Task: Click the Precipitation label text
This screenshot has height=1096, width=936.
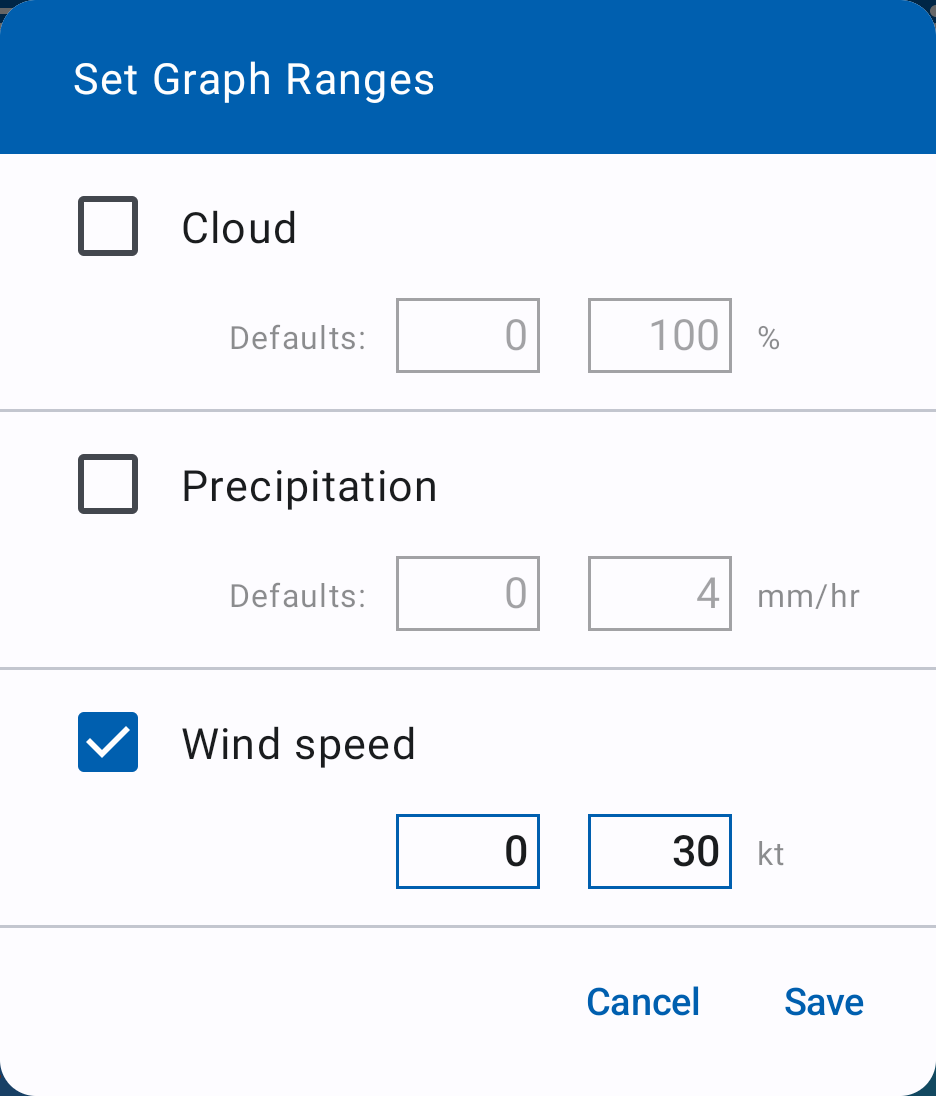Action: coord(309,484)
